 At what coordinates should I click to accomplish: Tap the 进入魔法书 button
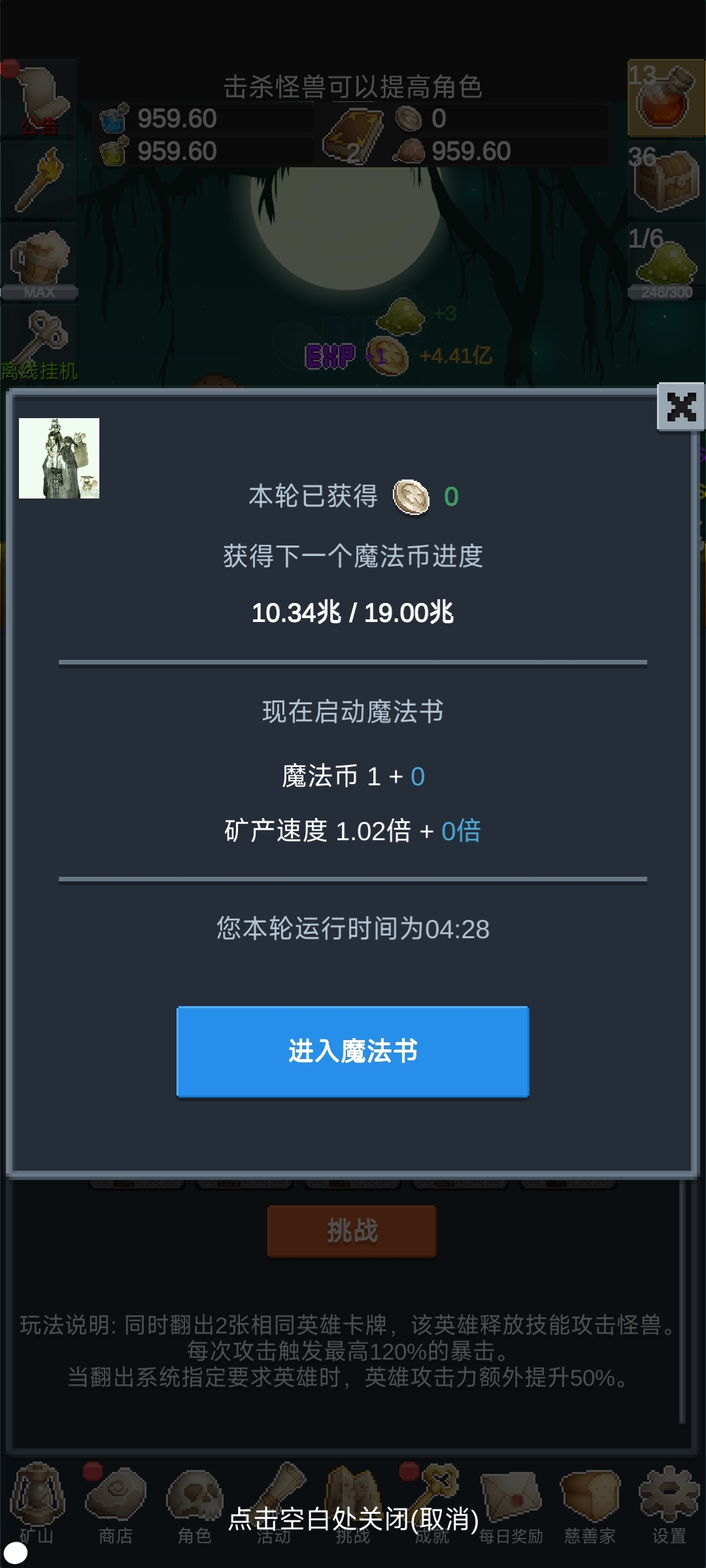click(353, 1052)
